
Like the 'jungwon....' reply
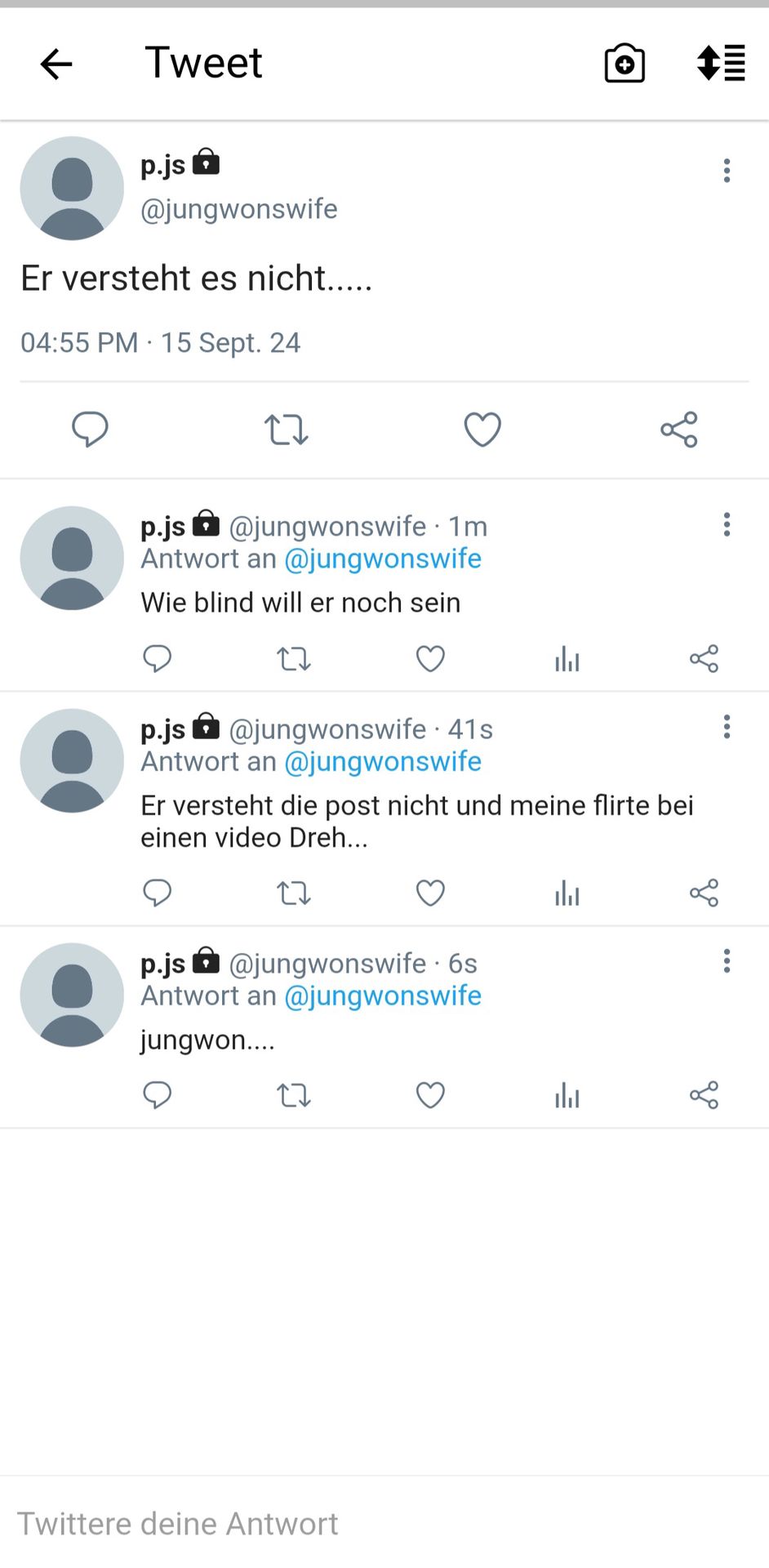(430, 1094)
